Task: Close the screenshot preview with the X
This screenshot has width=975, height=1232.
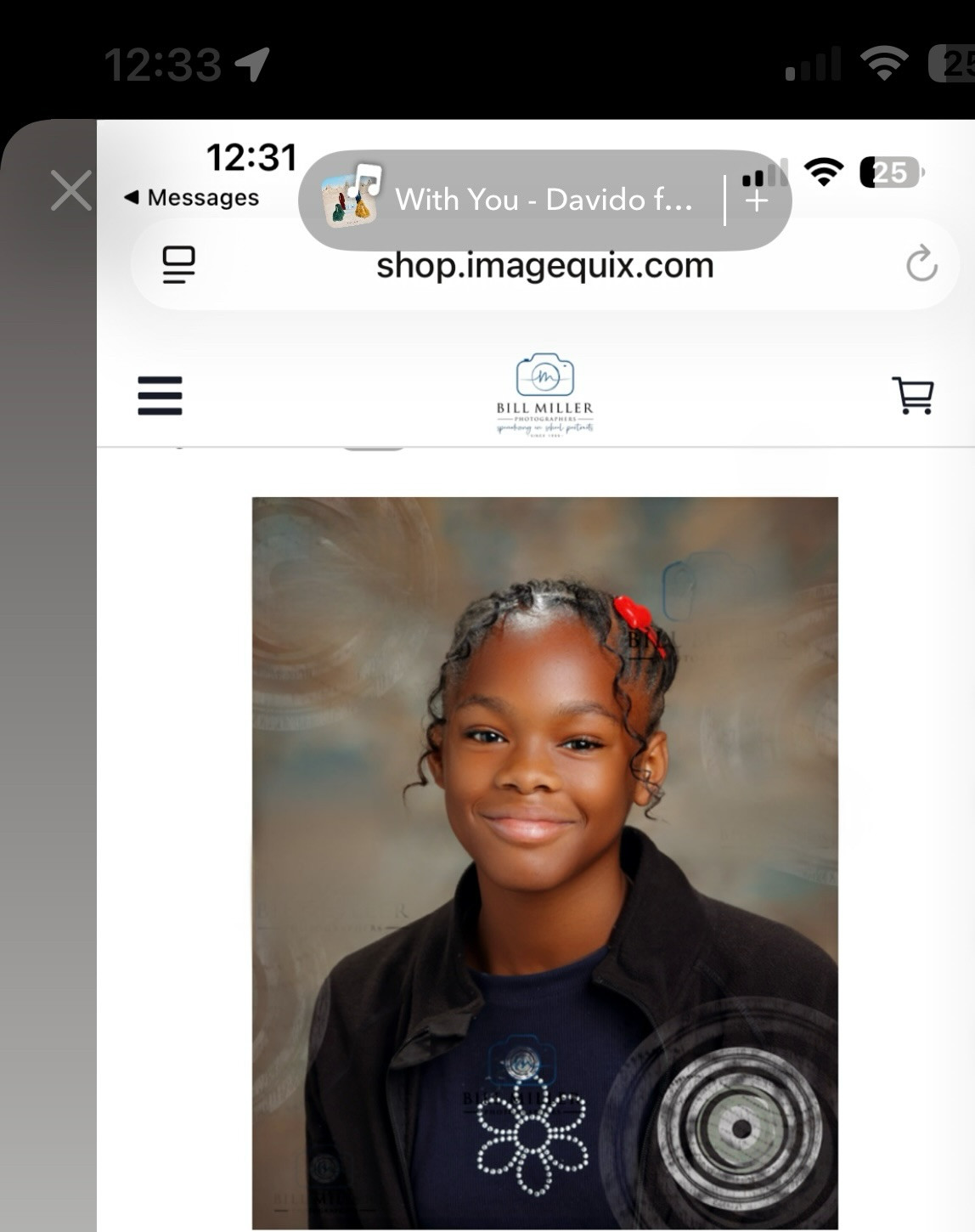Action: [x=70, y=190]
